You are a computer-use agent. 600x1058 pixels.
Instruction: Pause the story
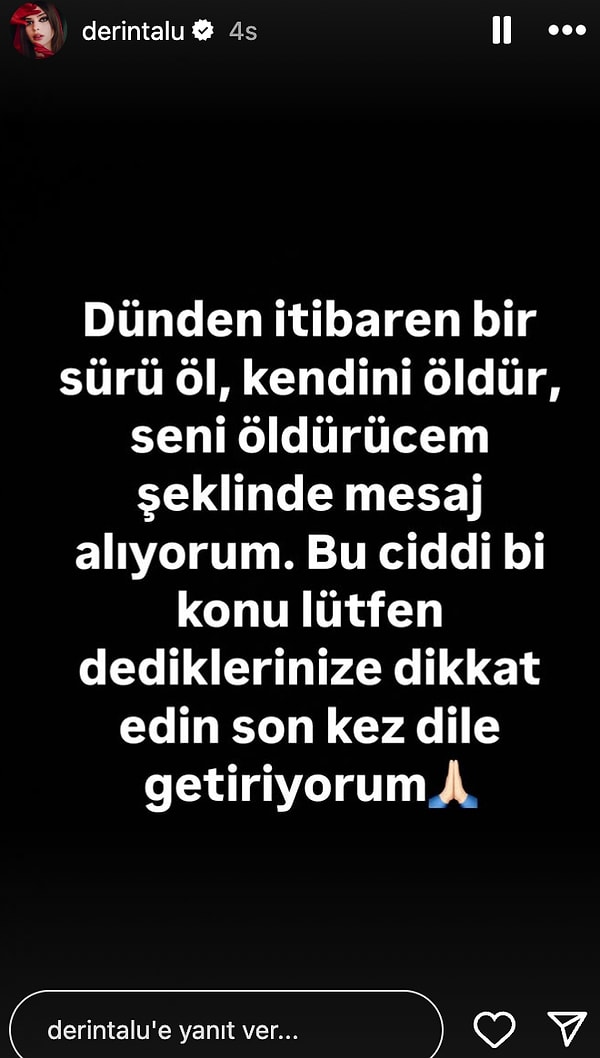(502, 31)
